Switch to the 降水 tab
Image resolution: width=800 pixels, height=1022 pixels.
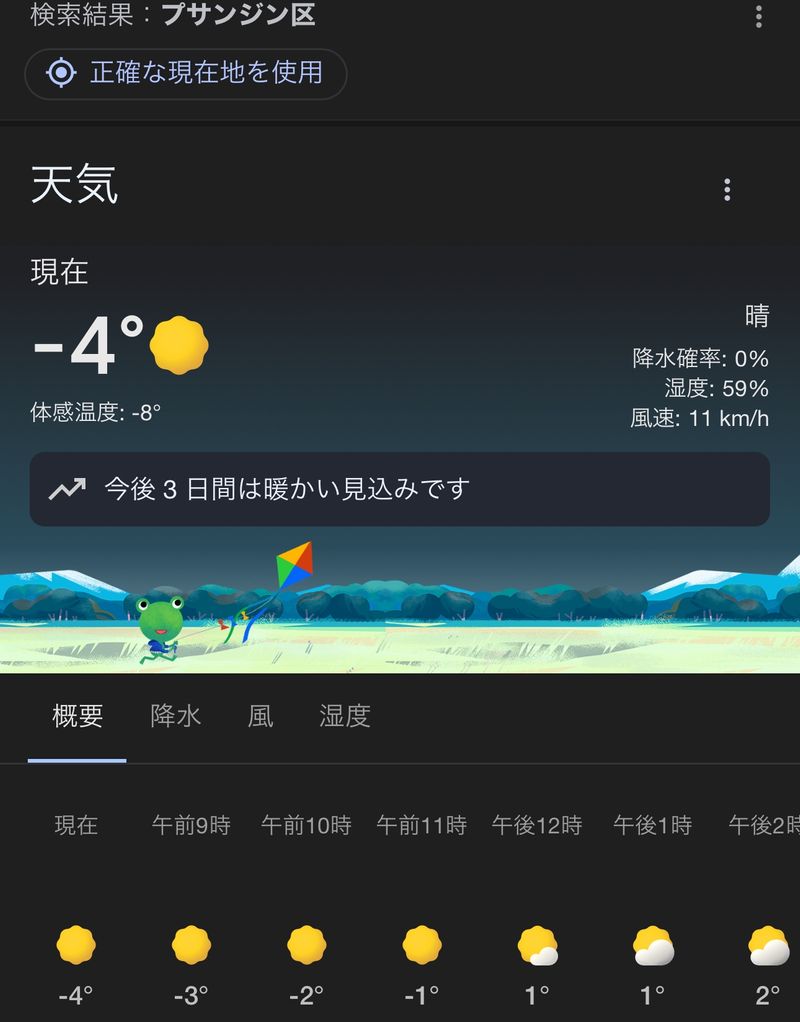[x=175, y=716]
